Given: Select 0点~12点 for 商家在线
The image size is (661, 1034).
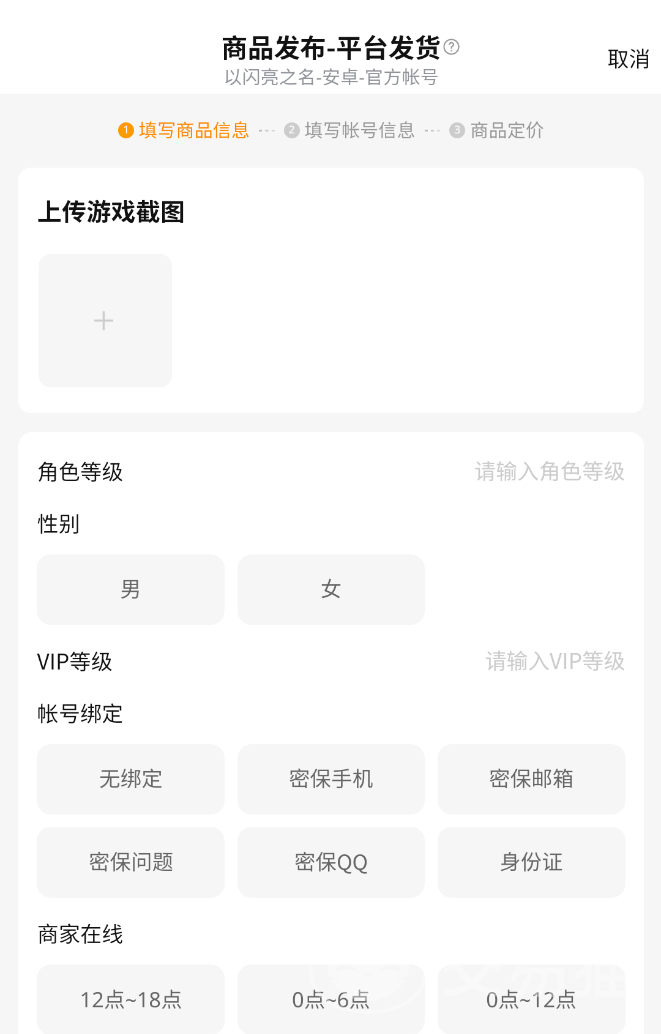Looking at the screenshot, I should click(531, 999).
